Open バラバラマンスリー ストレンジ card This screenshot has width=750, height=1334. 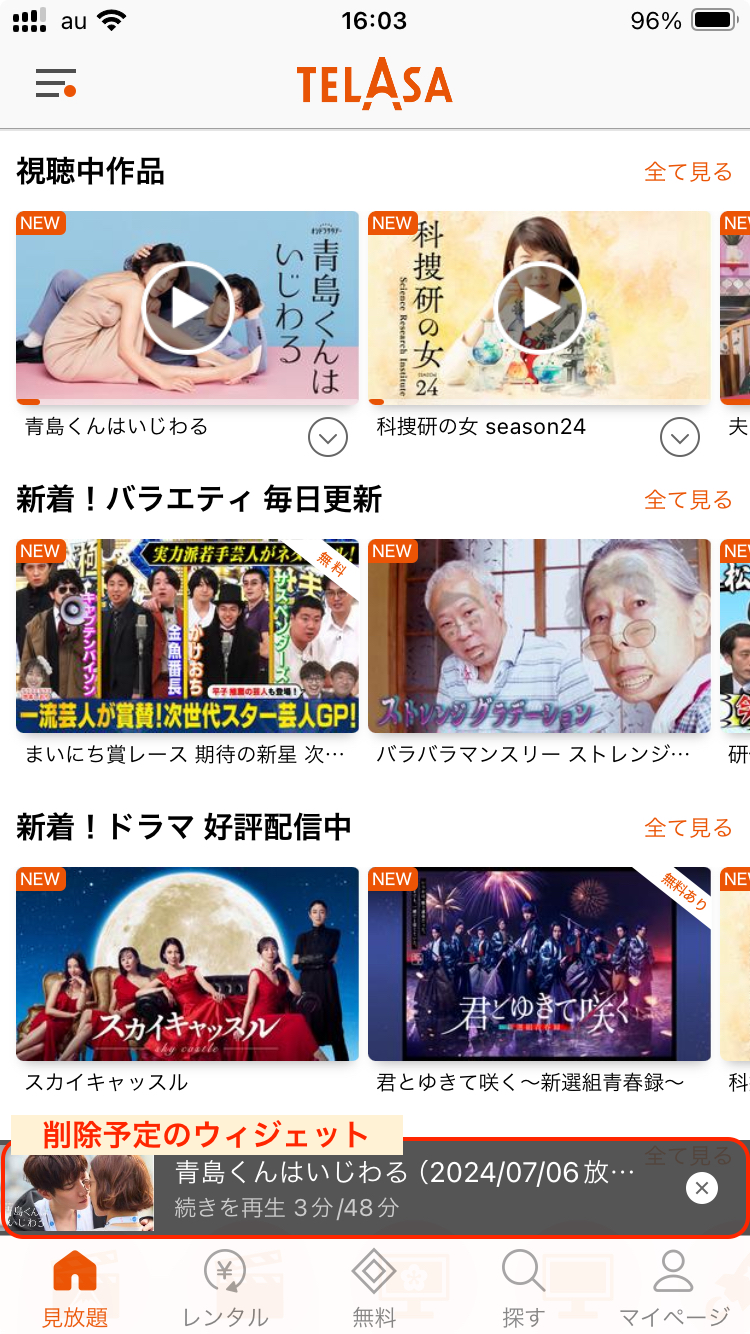(539, 636)
